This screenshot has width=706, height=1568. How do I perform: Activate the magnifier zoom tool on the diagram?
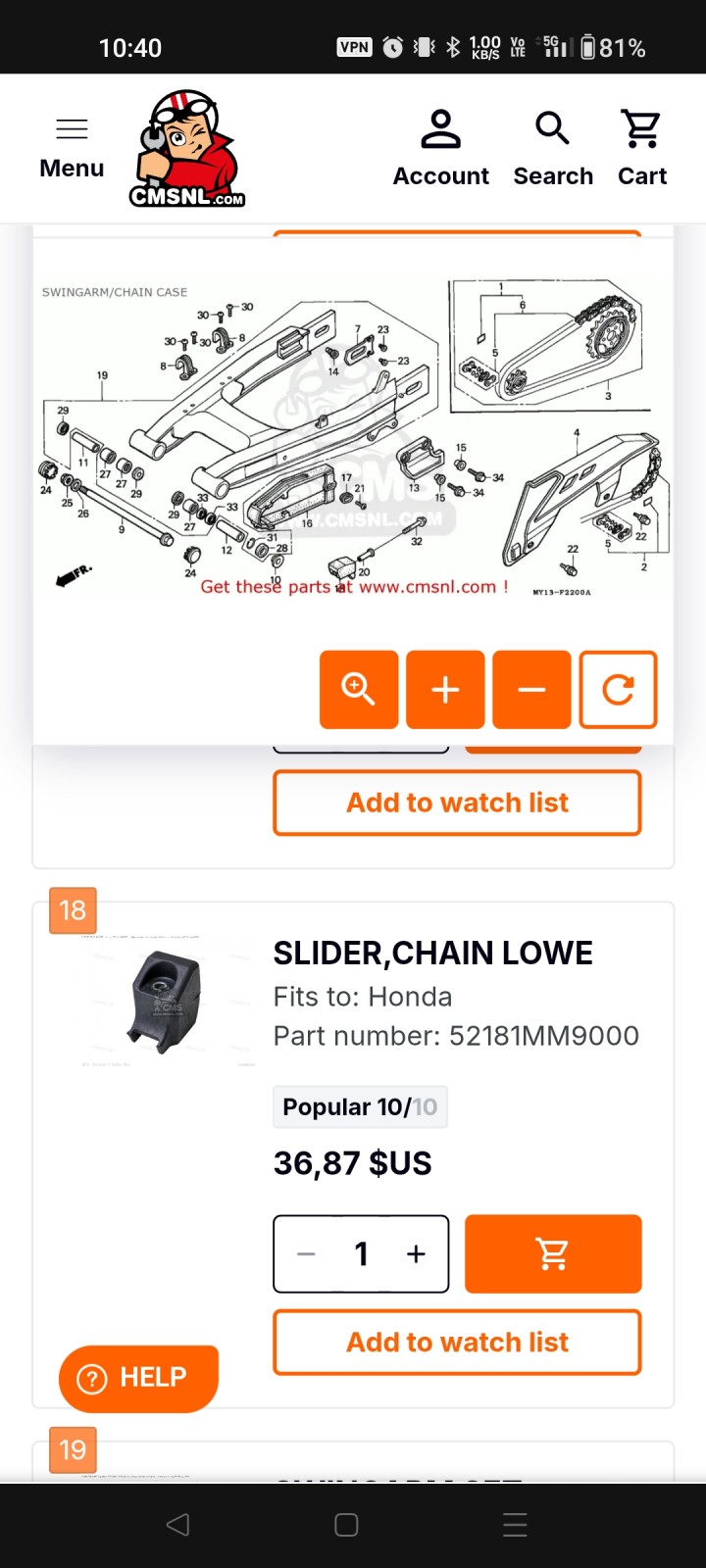(359, 690)
